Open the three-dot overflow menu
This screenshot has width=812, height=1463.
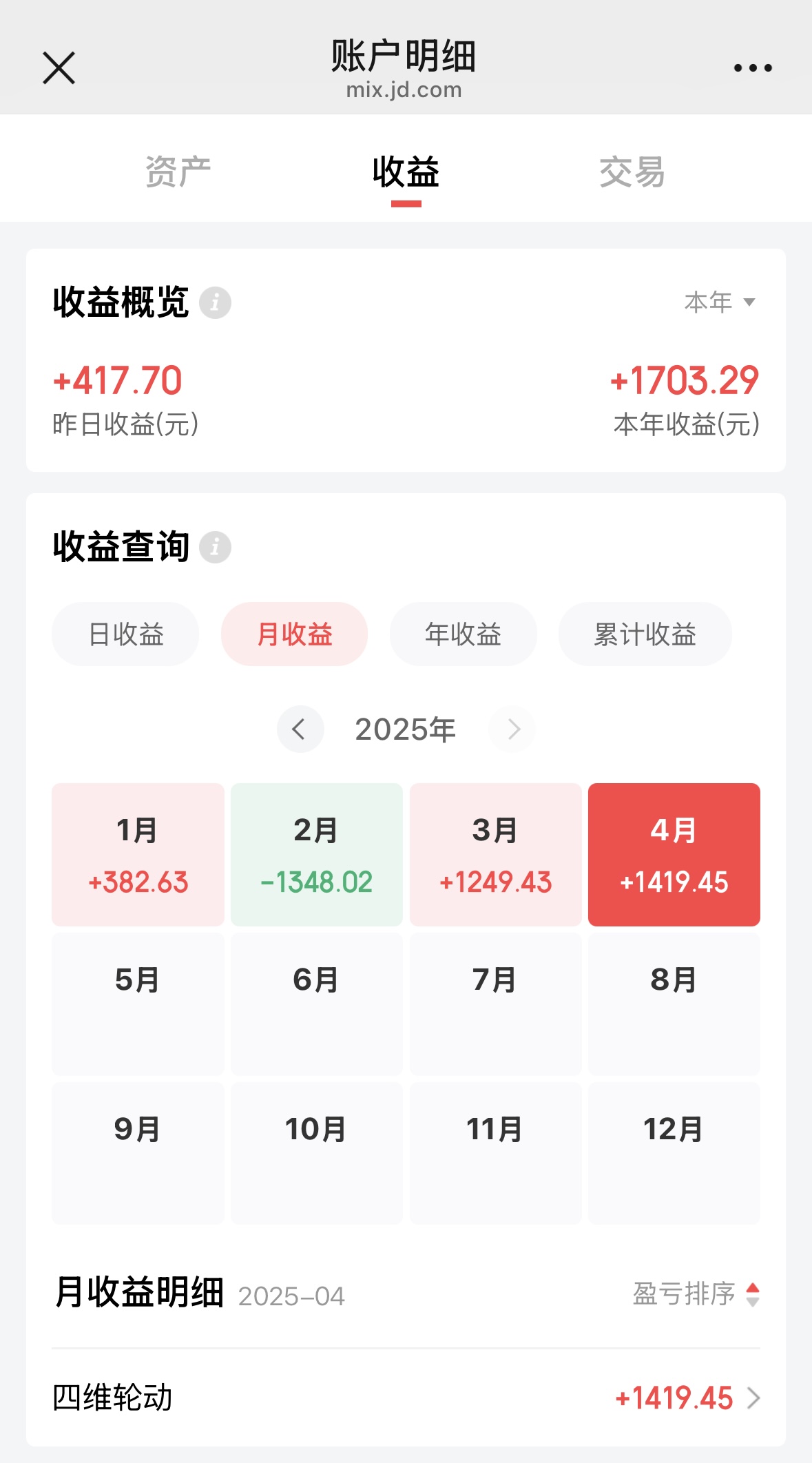(752, 68)
